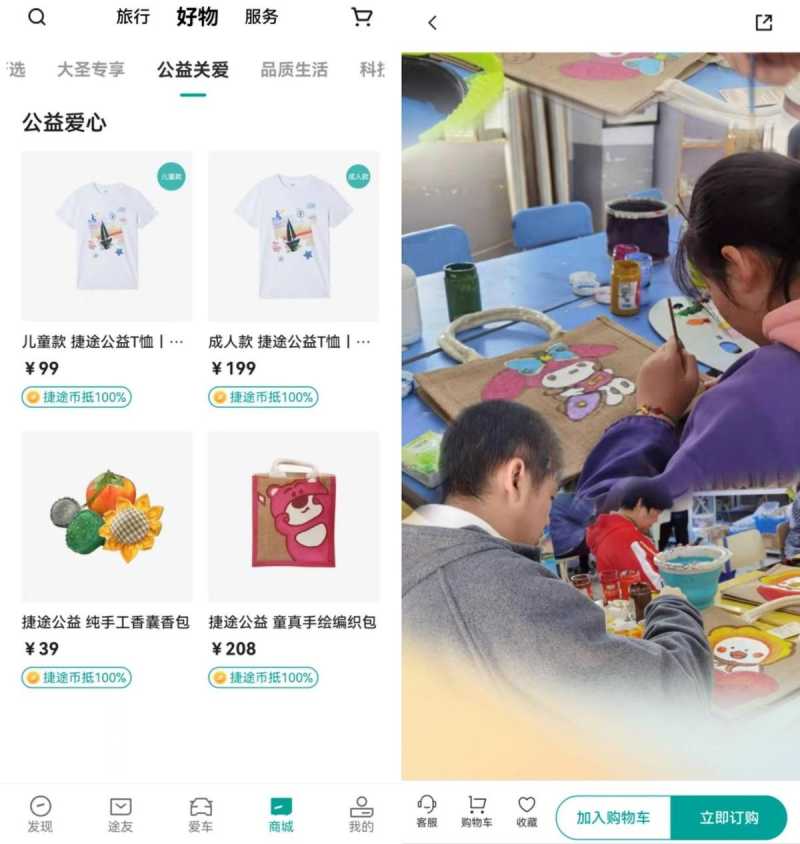
Task: Open the cart icon beside 服务
Action: point(362,17)
